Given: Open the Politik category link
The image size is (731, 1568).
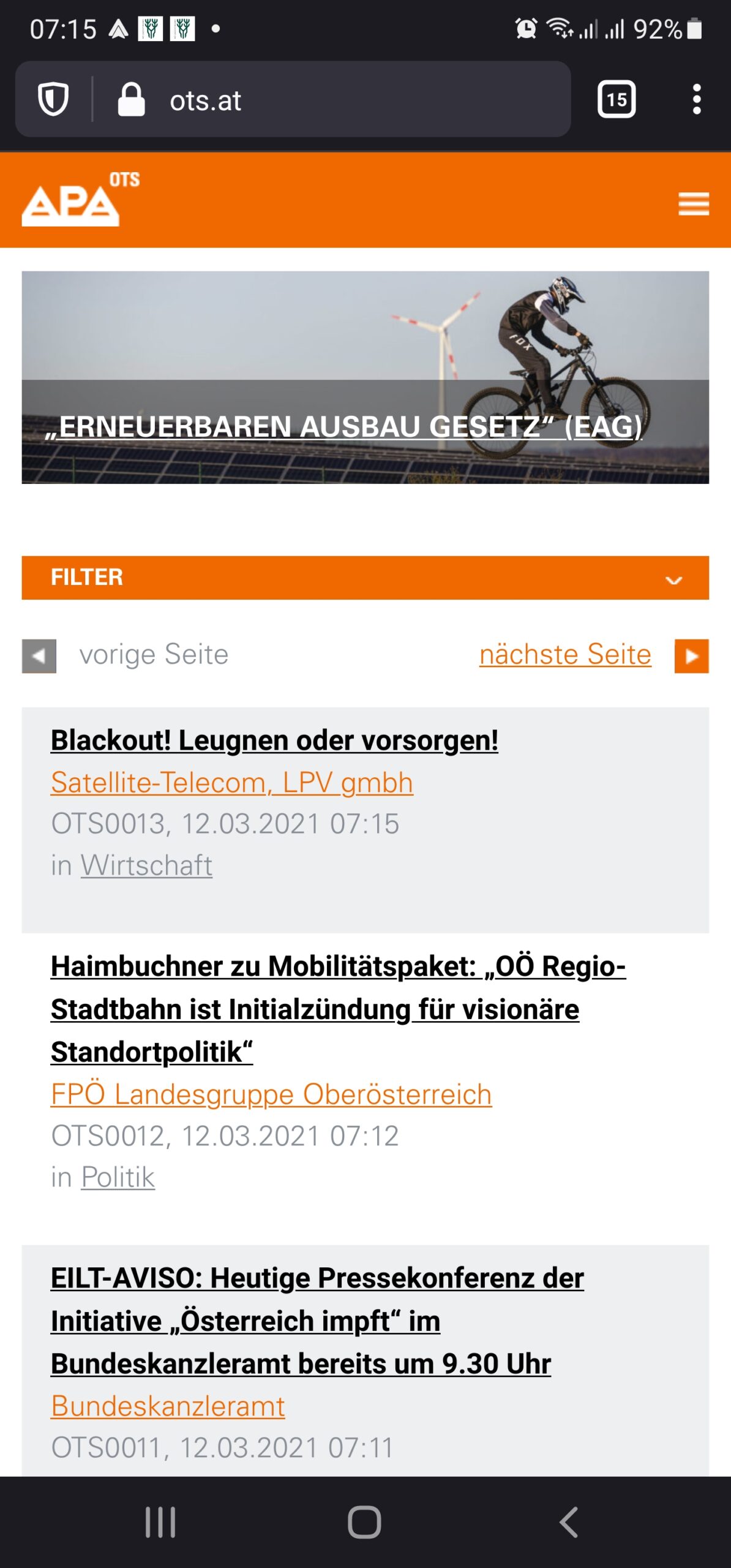Looking at the screenshot, I should coord(118,1177).
